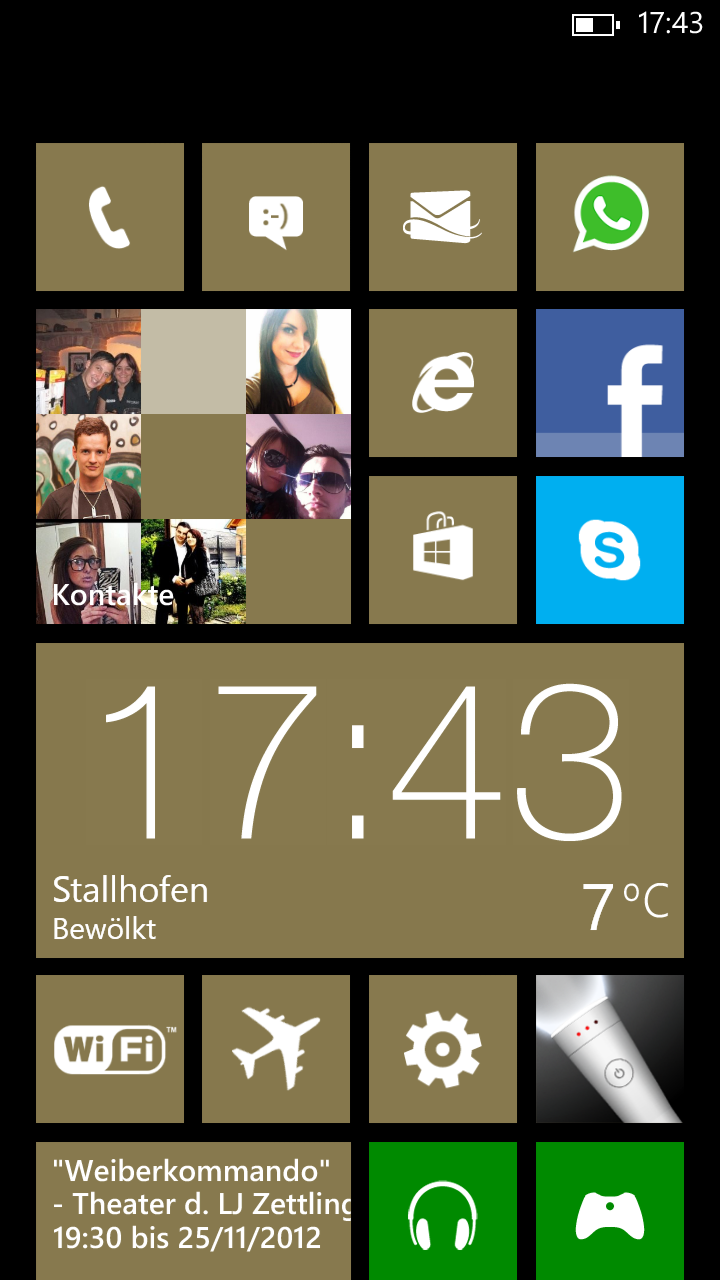Open the WiFi shortcut tile
The width and height of the screenshot is (720, 1280).
pyautogui.click(x=110, y=1049)
